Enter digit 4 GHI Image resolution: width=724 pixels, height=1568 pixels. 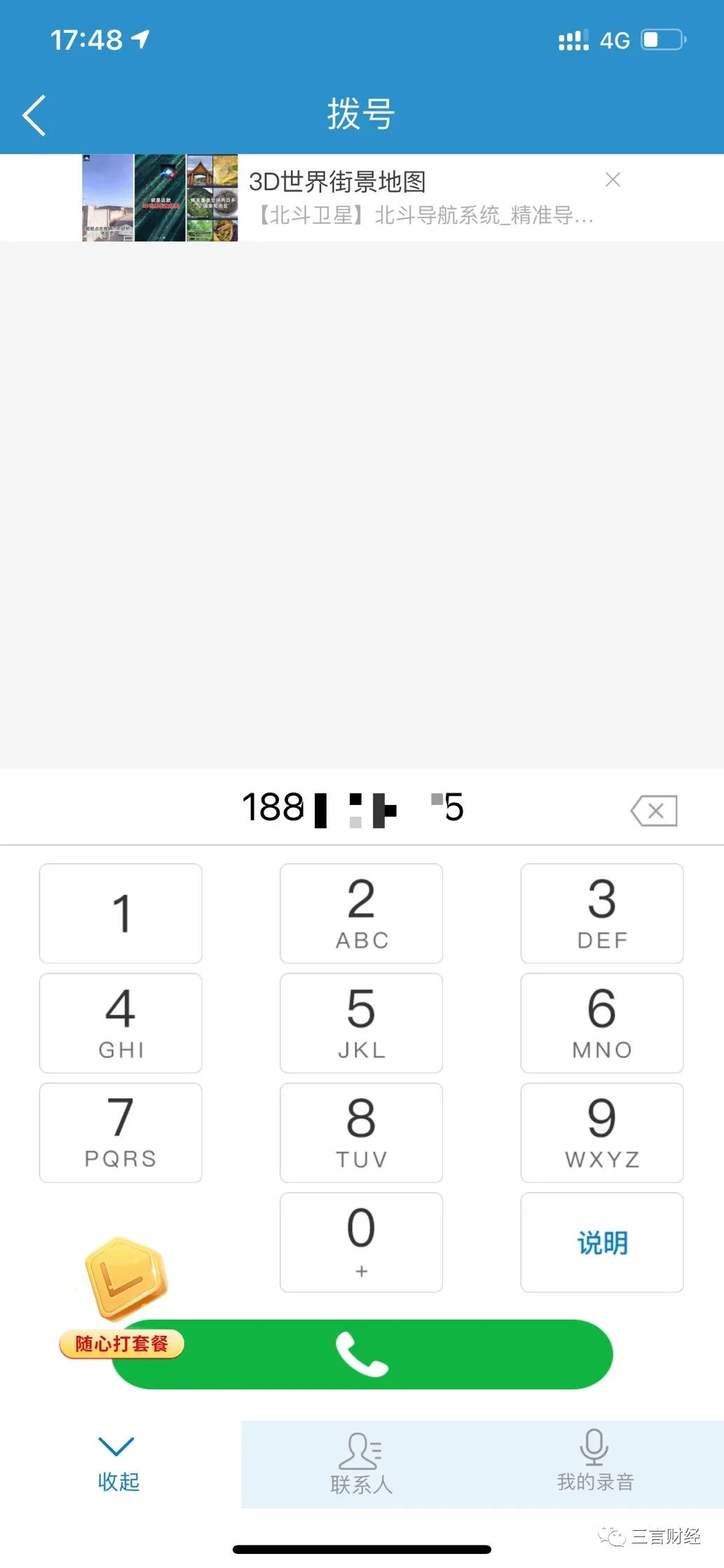click(x=121, y=1023)
